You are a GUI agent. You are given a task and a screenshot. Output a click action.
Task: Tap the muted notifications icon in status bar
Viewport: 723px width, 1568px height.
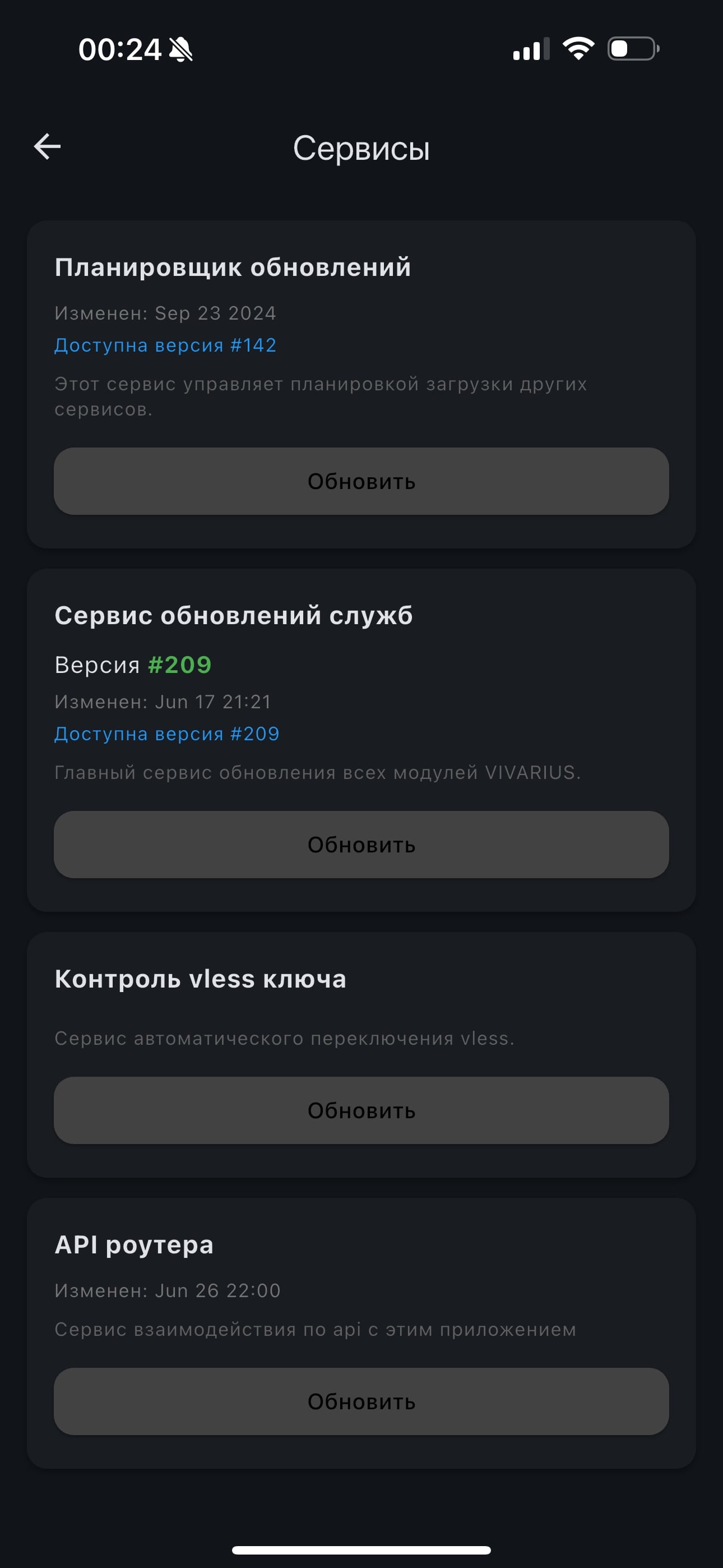click(182, 50)
